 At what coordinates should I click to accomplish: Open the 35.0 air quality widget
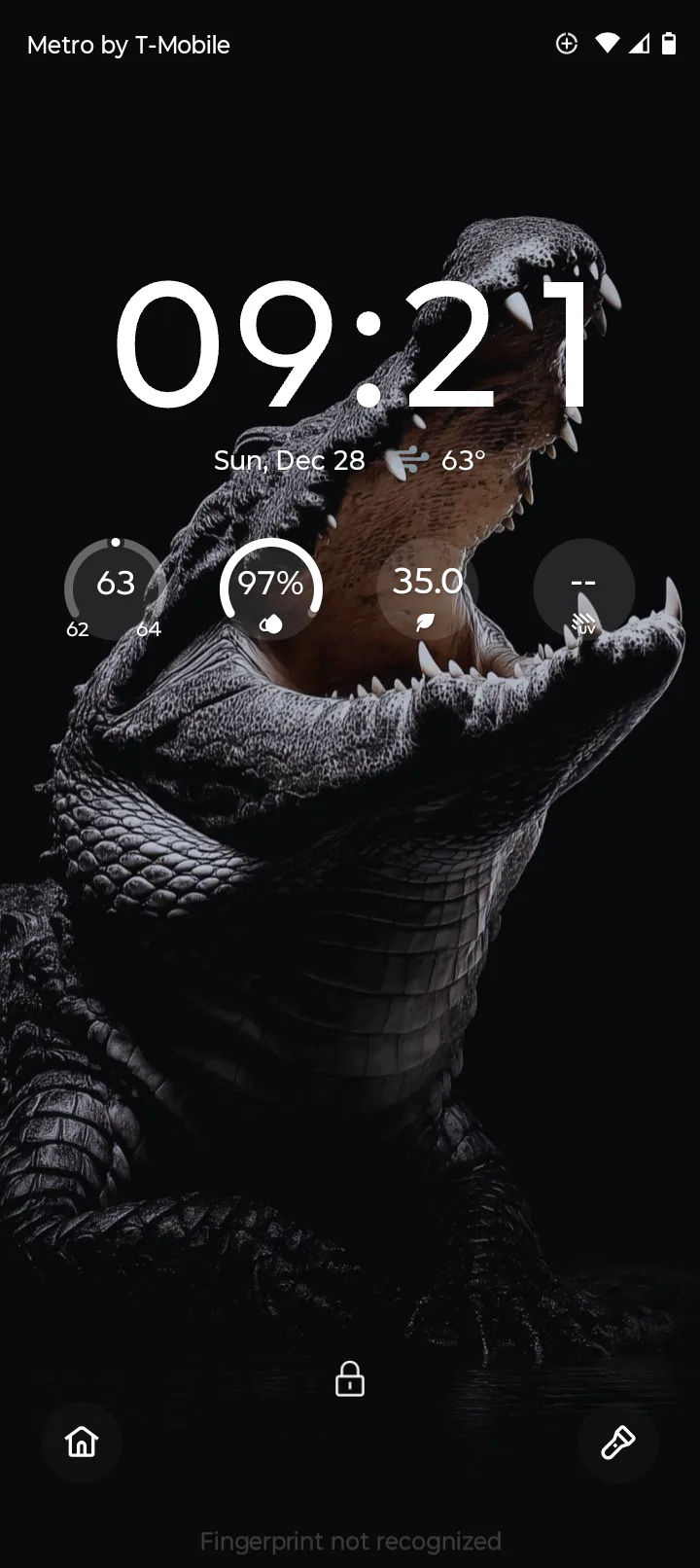[x=427, y=589]
